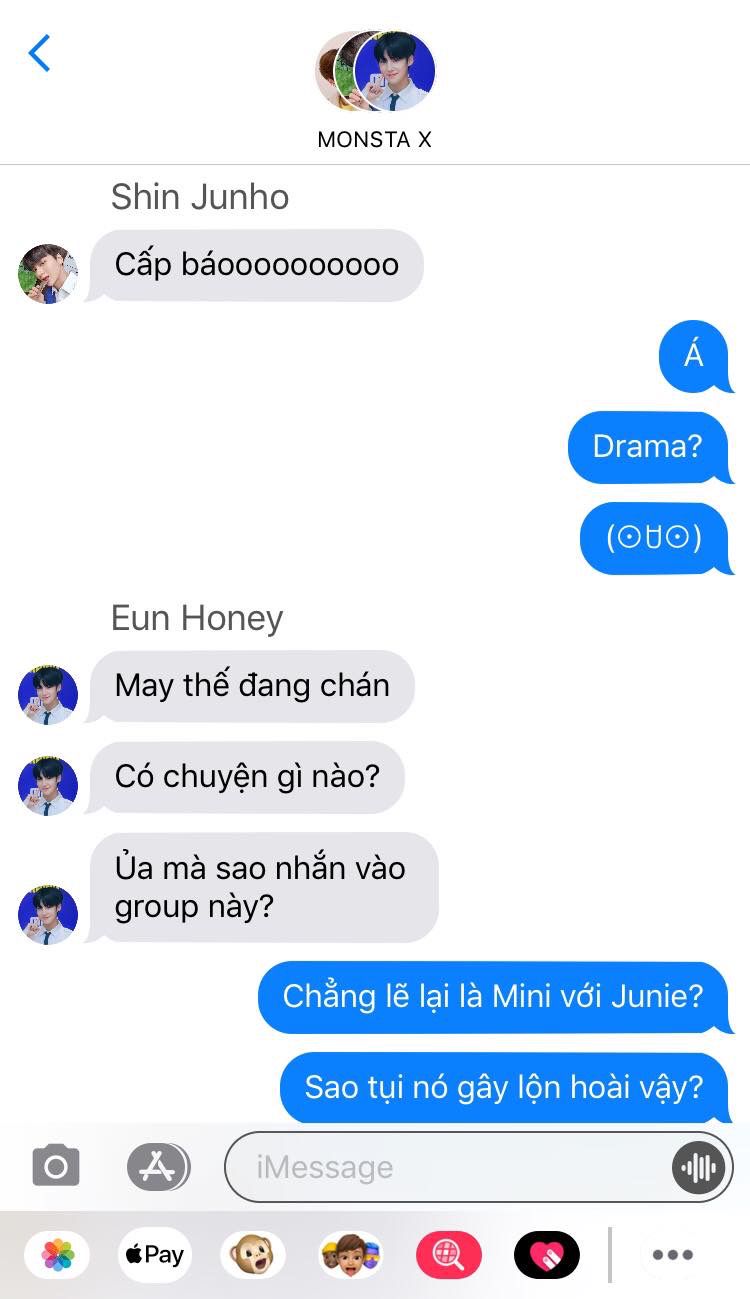This screenshot has height=1299, width=750.
Task: Open the Digital Touch heart app
Action: [546, 1255]
